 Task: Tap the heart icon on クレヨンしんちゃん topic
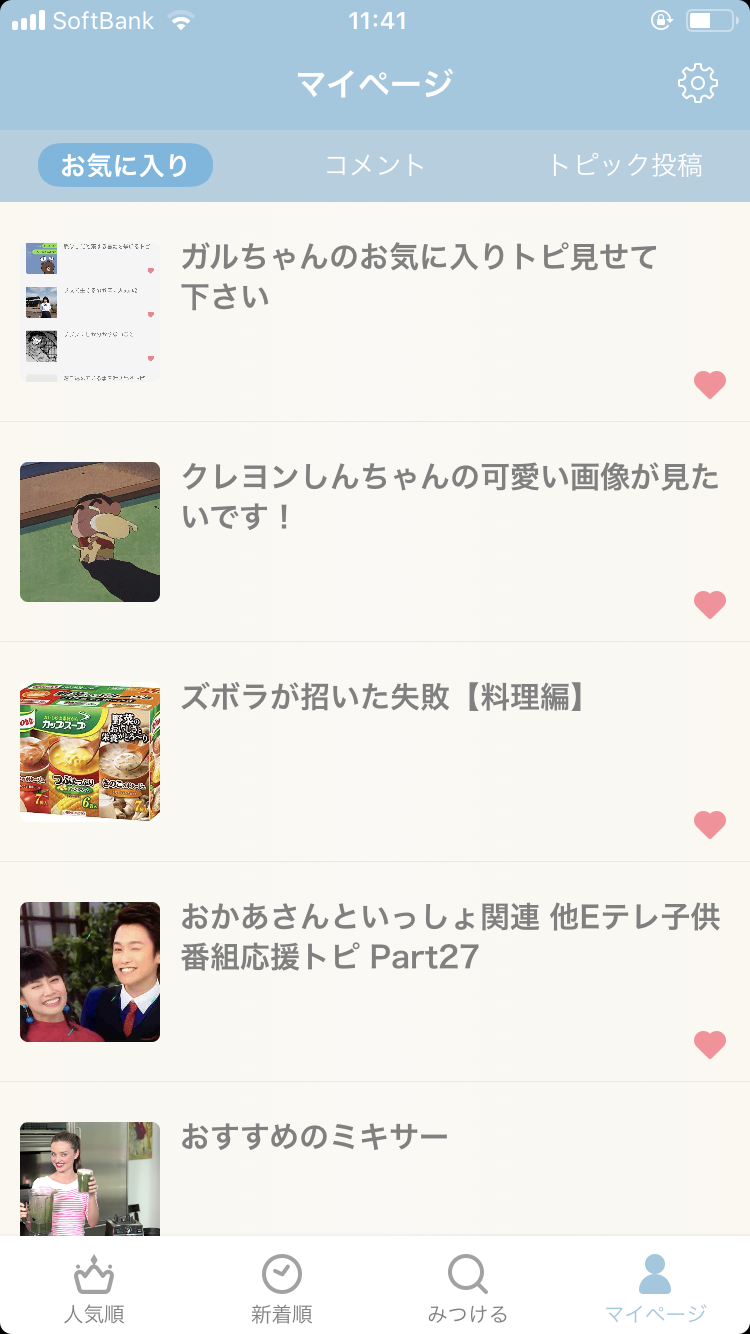coord(709,604)
